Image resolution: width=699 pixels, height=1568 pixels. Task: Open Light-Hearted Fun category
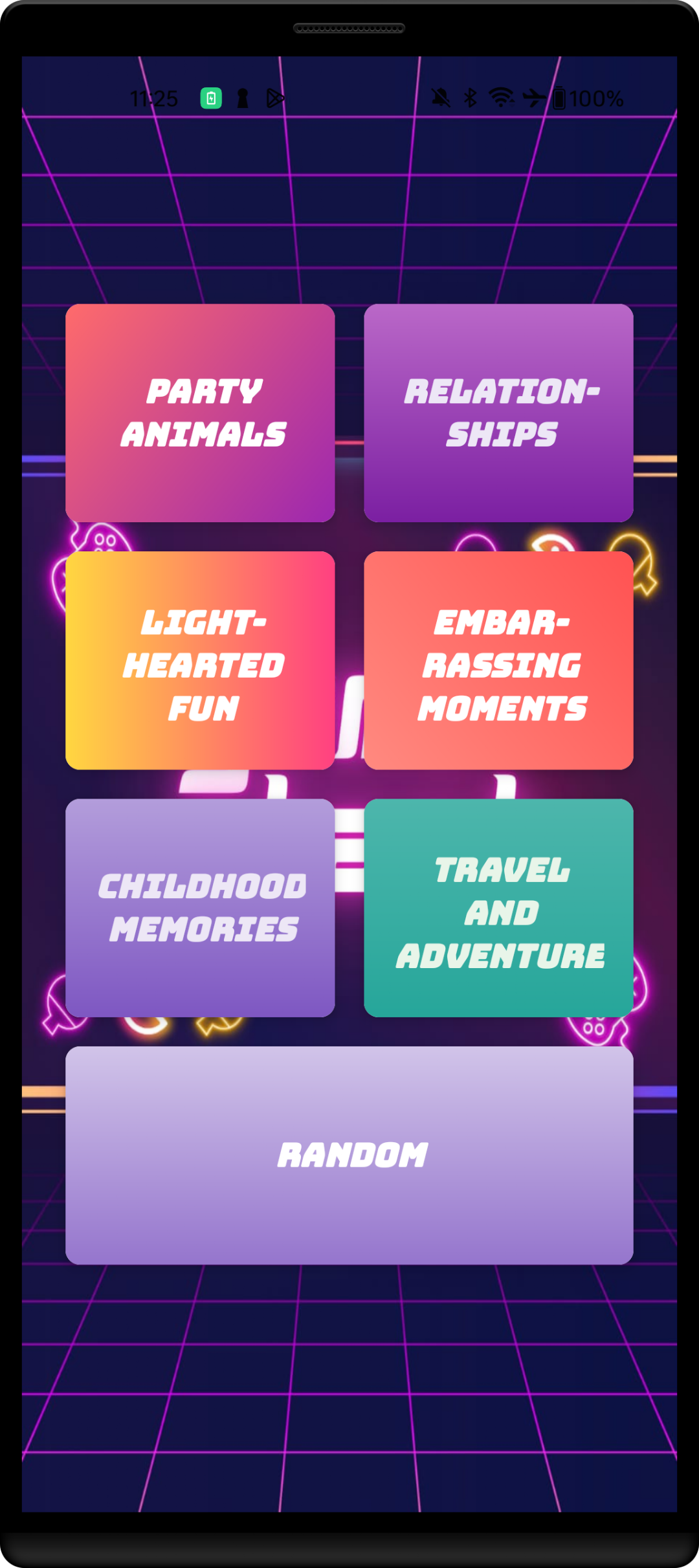[x=200, y=660]
